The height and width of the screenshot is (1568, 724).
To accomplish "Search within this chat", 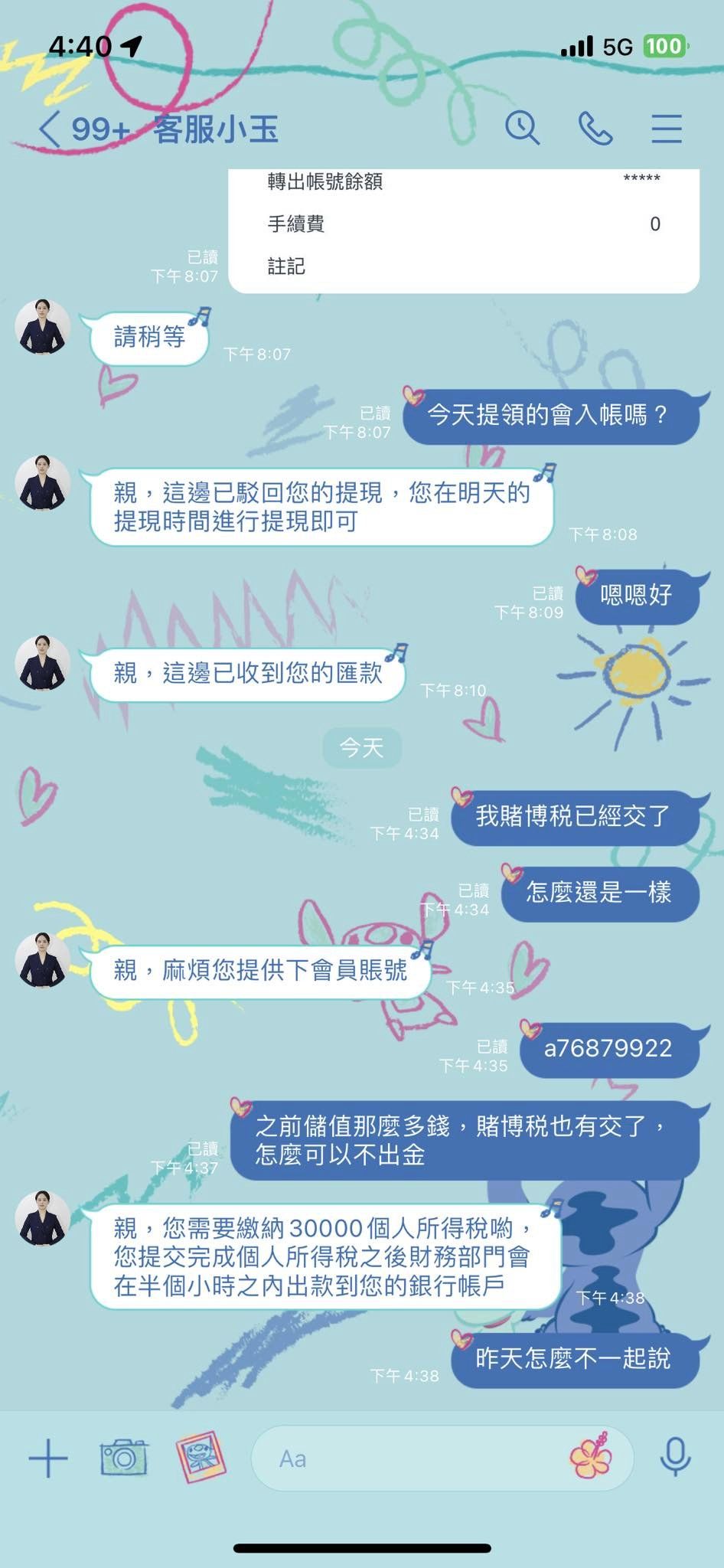I will click(x=523, y=128).
